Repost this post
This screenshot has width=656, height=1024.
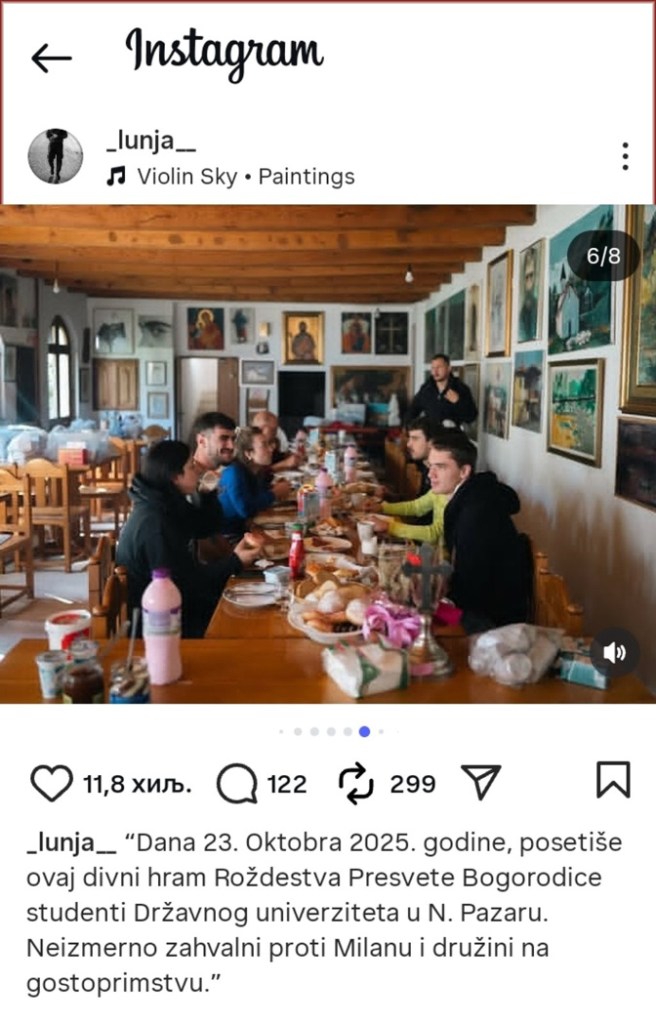pos(356,783)
